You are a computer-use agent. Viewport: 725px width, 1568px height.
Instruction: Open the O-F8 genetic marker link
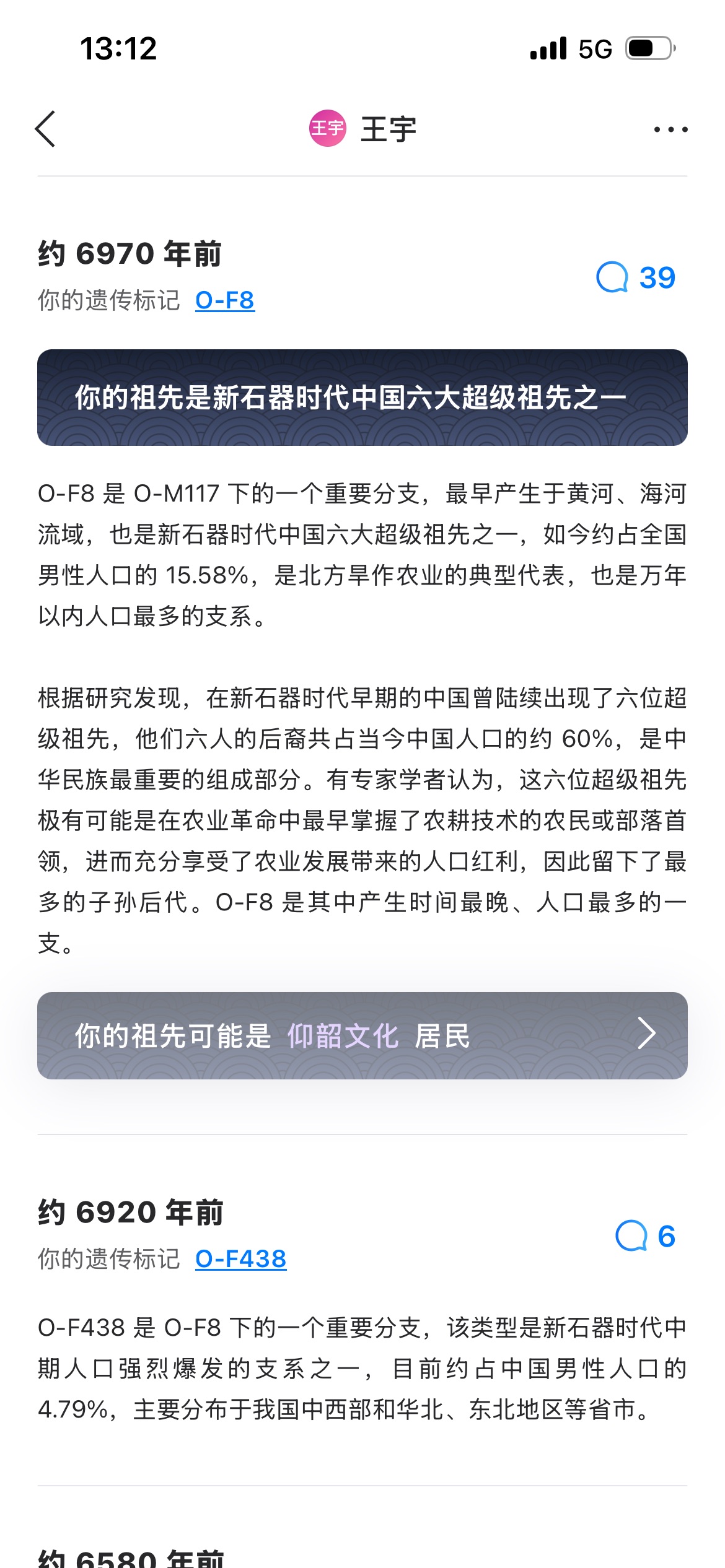pyautogui.click(x=225, y=300)
